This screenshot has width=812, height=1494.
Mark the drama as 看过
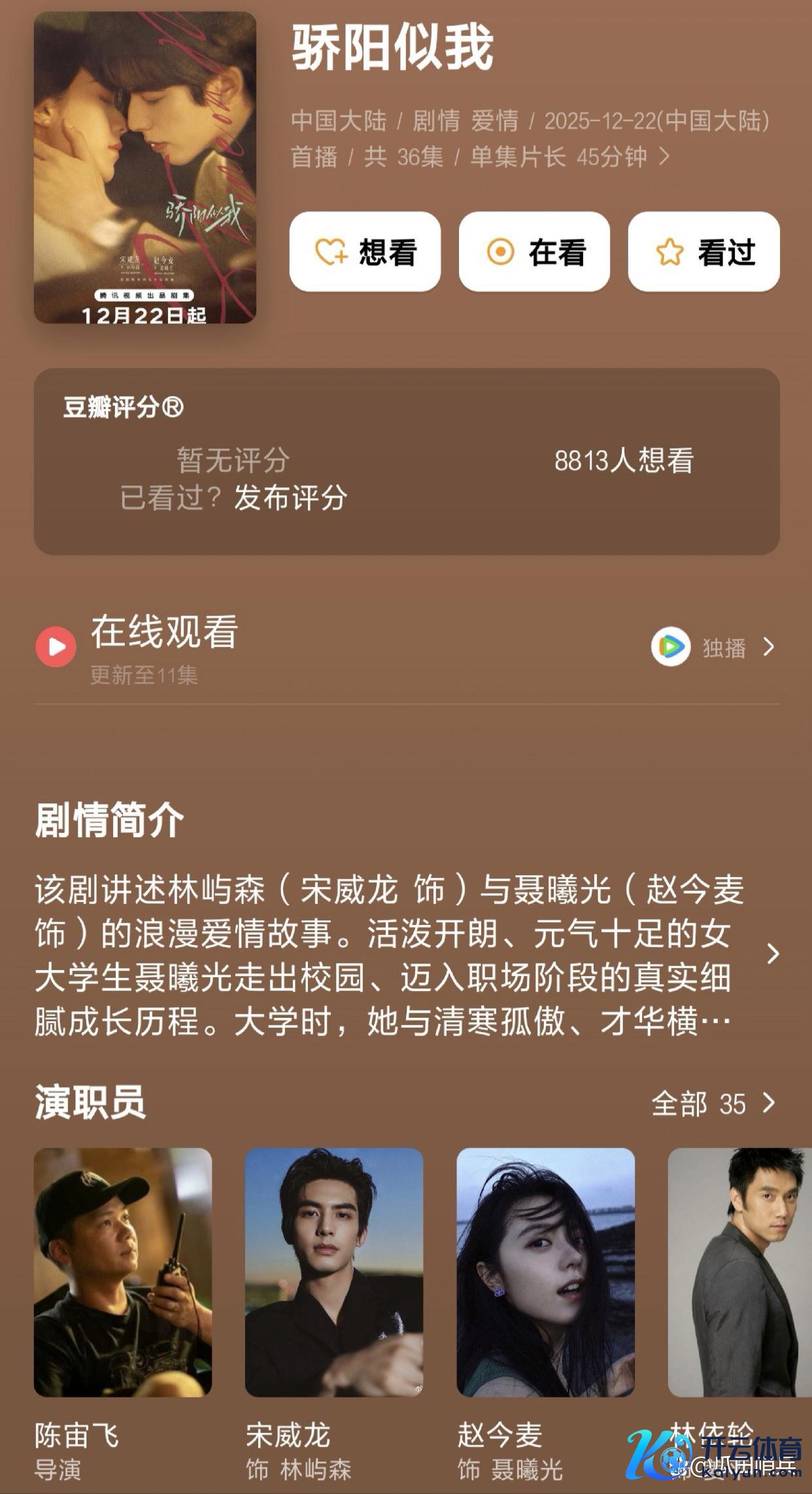click(703, 252)
